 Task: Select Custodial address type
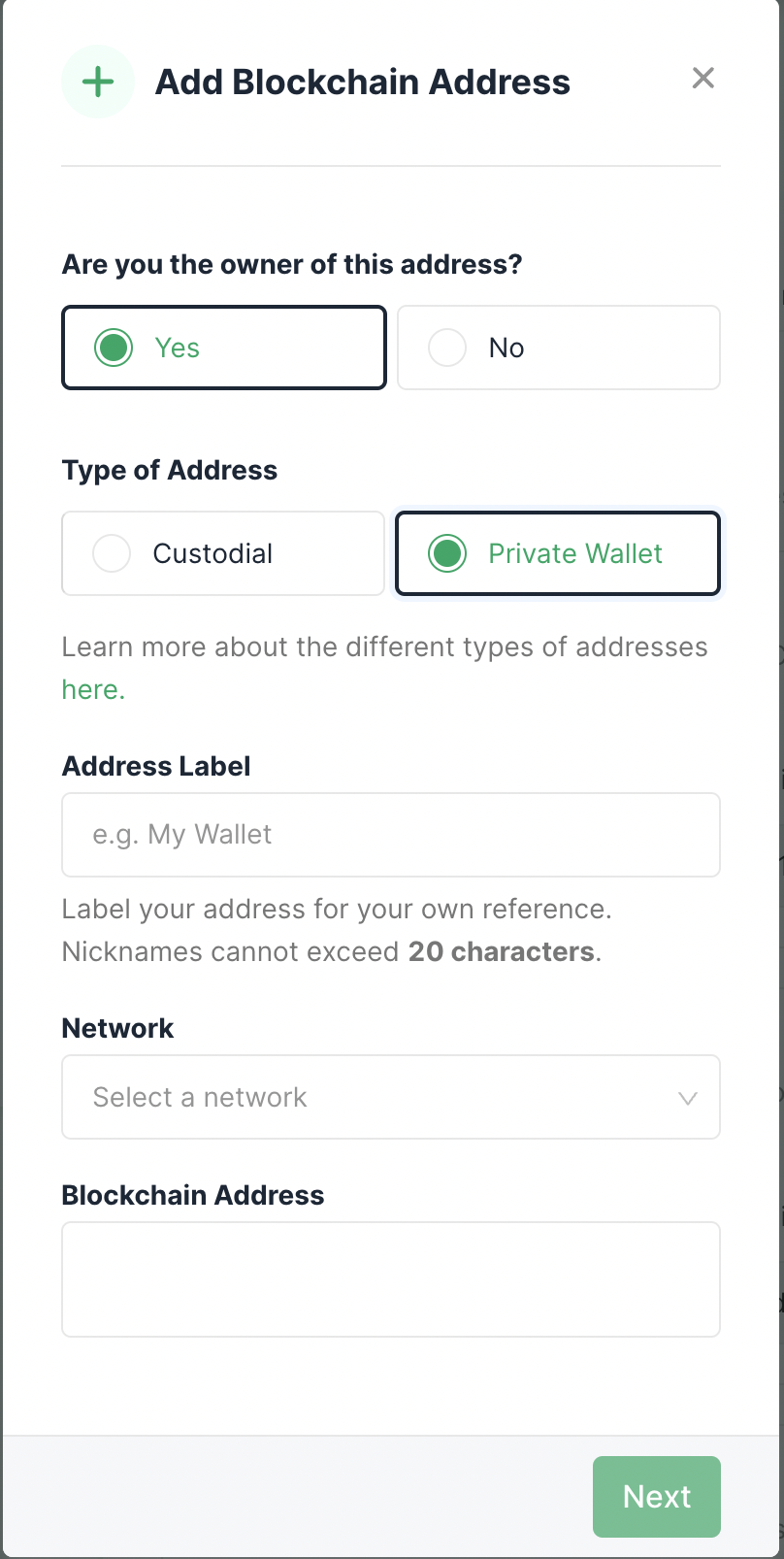click(223, 553)
